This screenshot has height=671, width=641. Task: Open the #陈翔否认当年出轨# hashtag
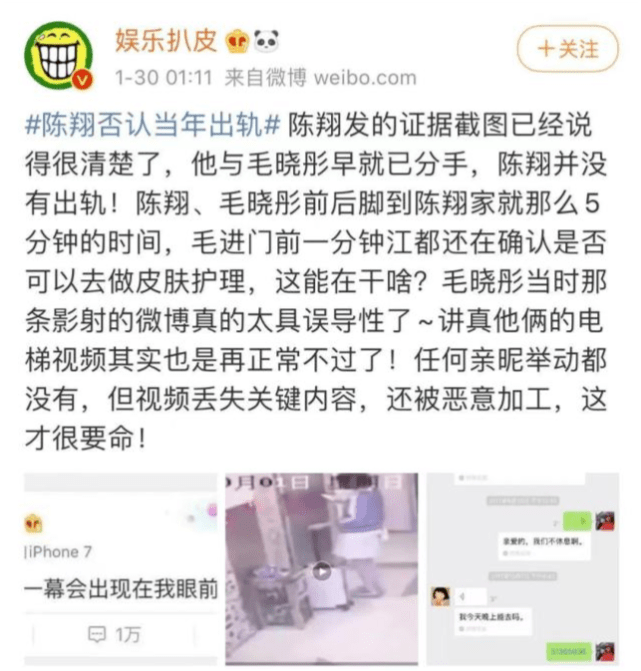coord(153,128)
